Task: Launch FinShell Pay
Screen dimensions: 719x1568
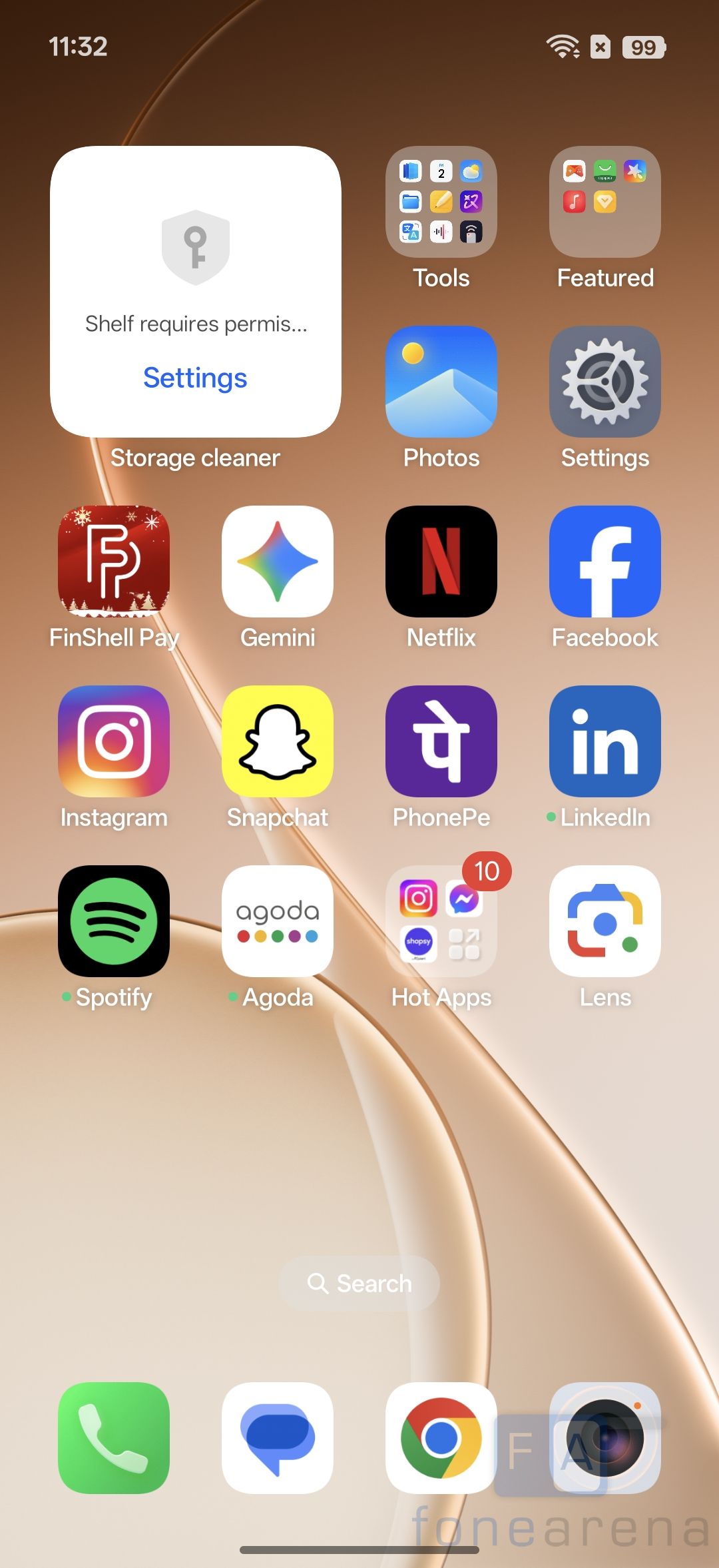Action: coord(114,562)
